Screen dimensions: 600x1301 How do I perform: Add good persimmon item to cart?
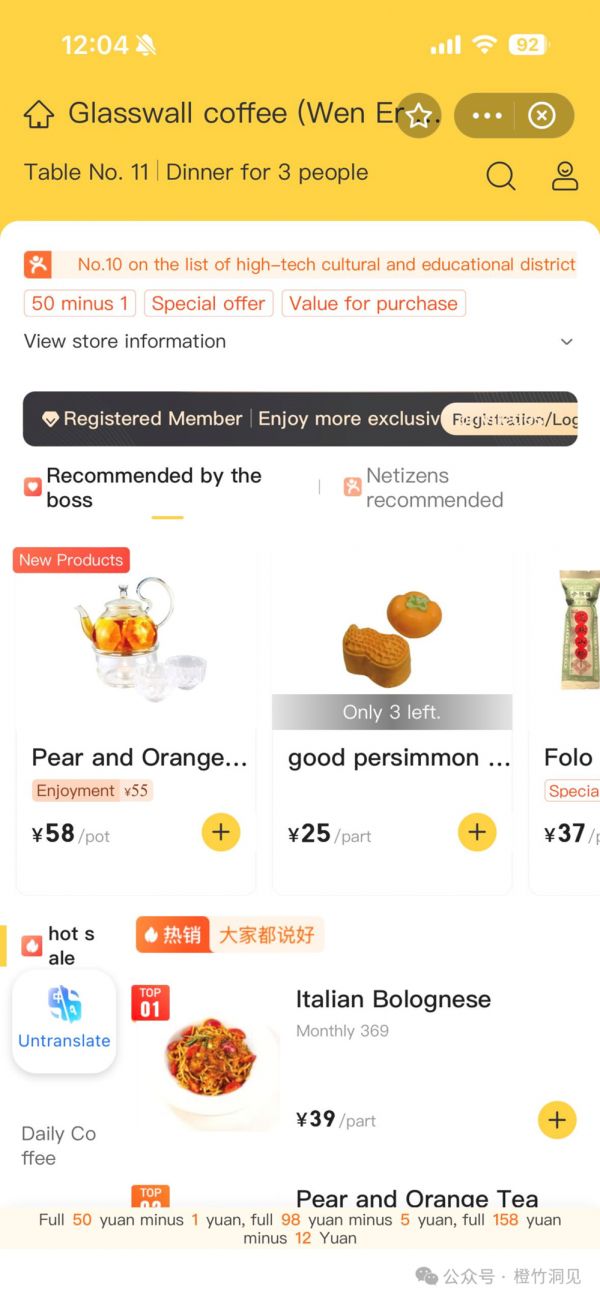coord(477,832)
